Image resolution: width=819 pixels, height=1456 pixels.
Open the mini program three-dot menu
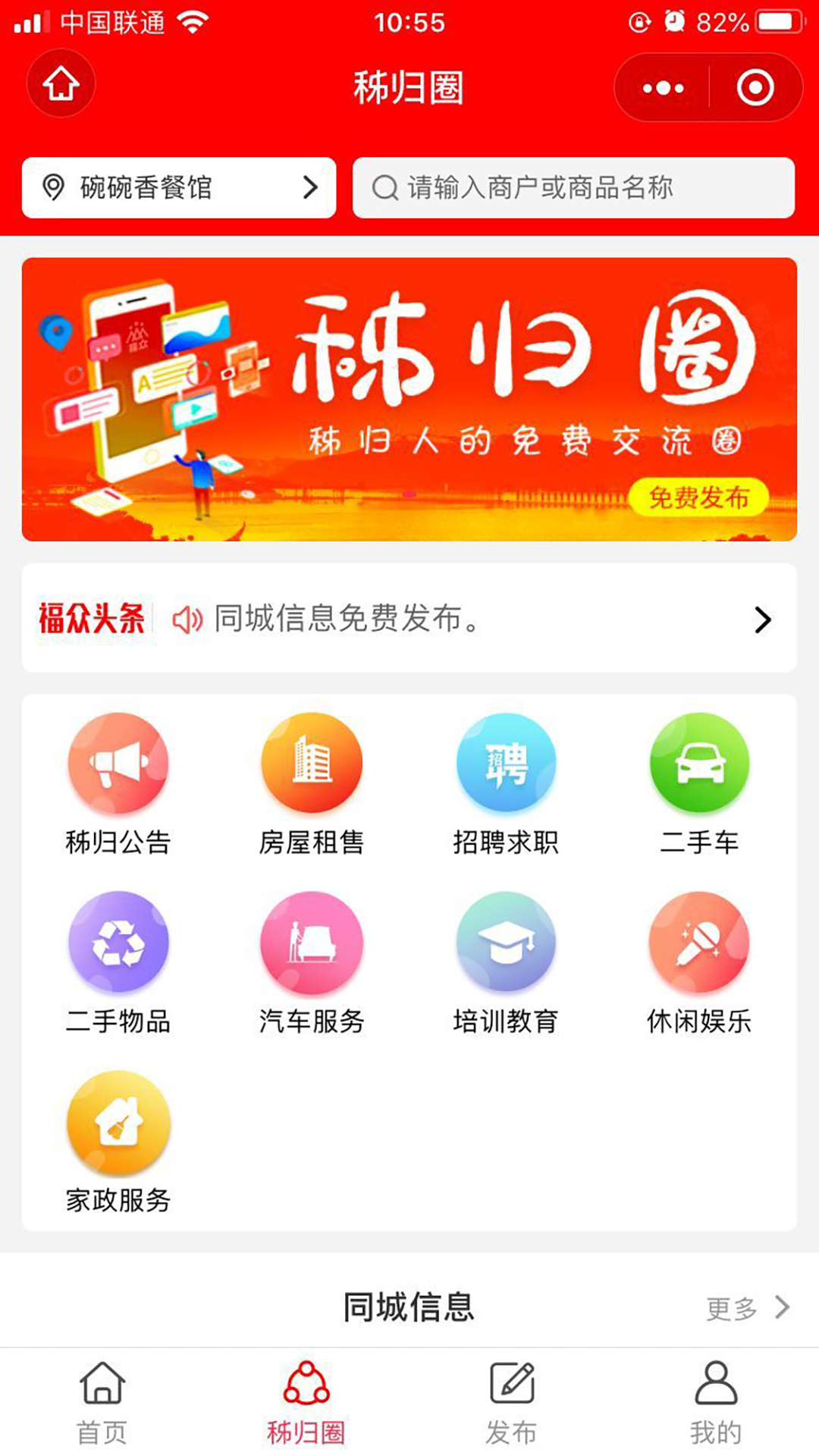(x=663, y=88)
